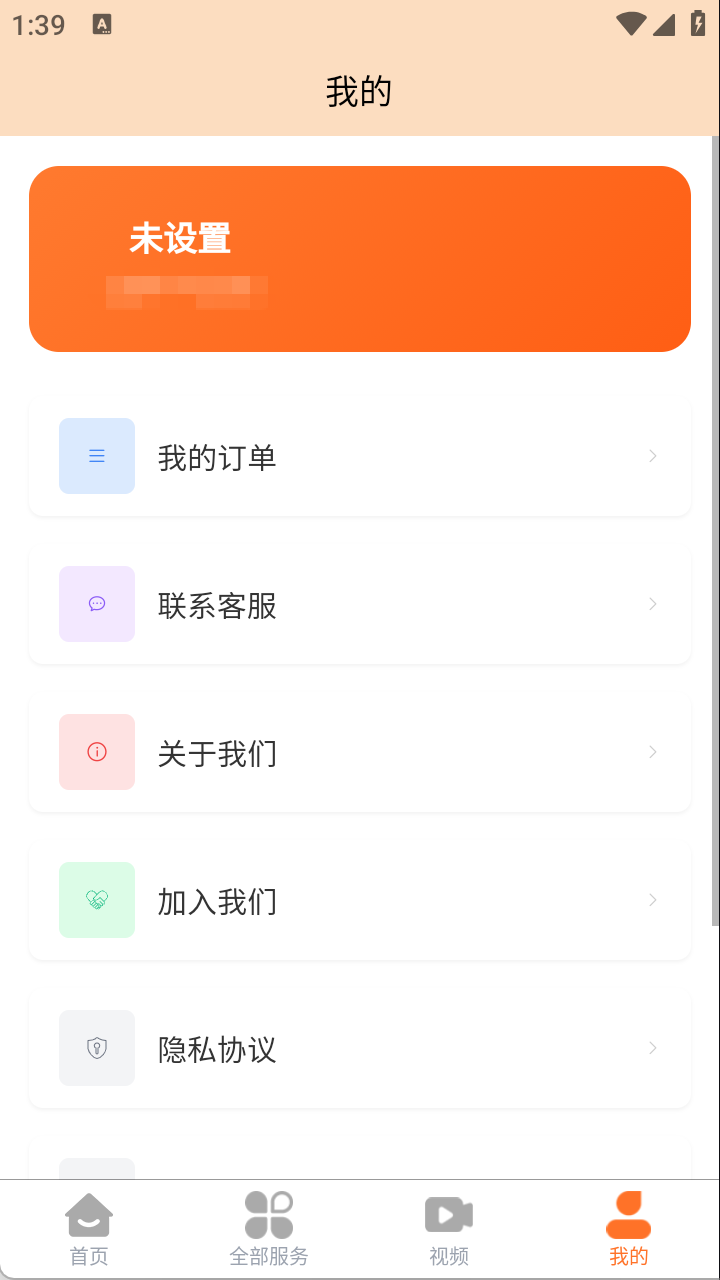Tap the 我的订单 list icon
This screenshot has height=1280, width=720.
96,455
